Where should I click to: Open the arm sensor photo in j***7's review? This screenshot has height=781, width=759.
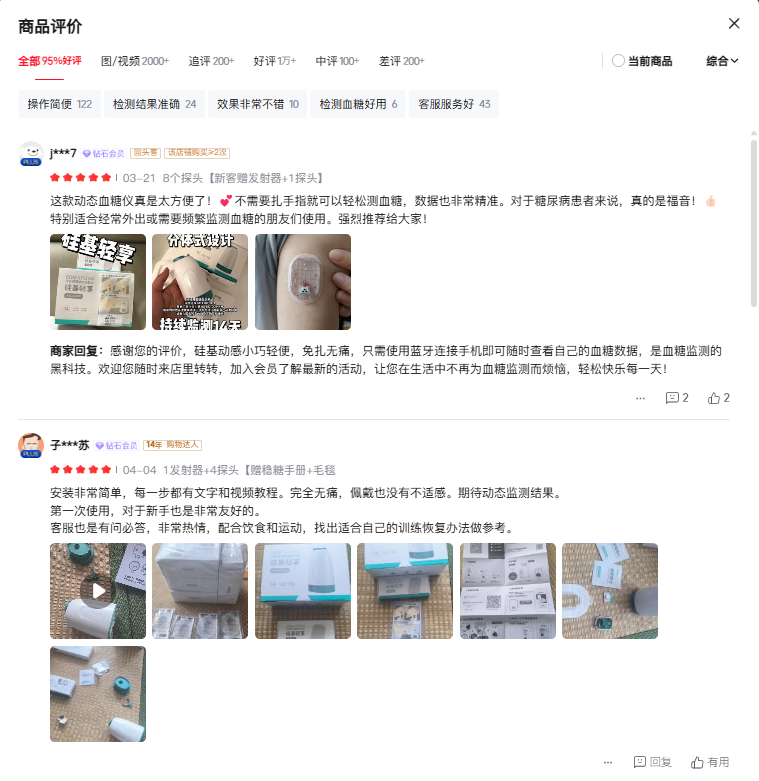coord(303,282)
